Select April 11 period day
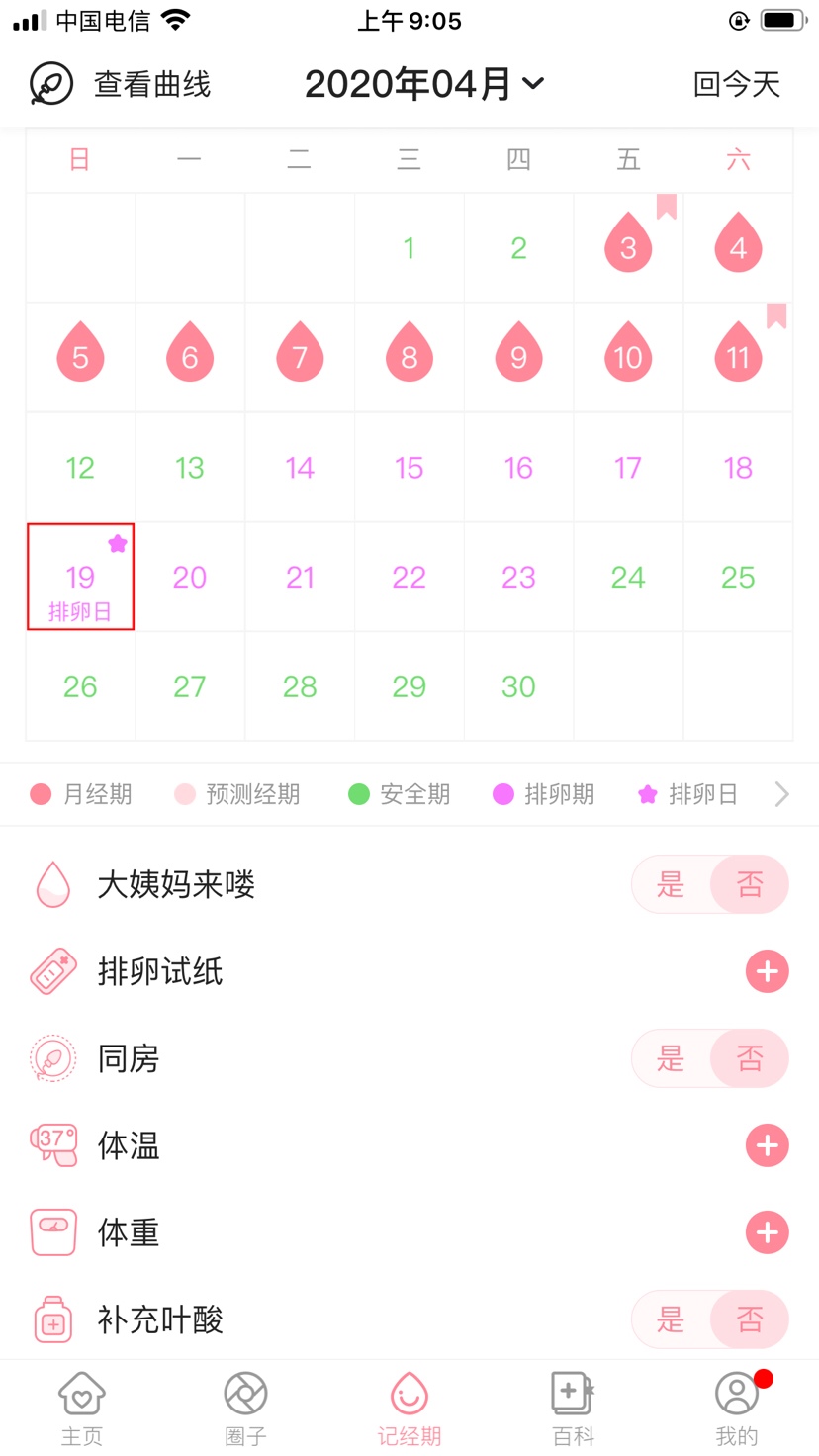819x1456 pixels. pyautogui.click(x=738, y=357)
